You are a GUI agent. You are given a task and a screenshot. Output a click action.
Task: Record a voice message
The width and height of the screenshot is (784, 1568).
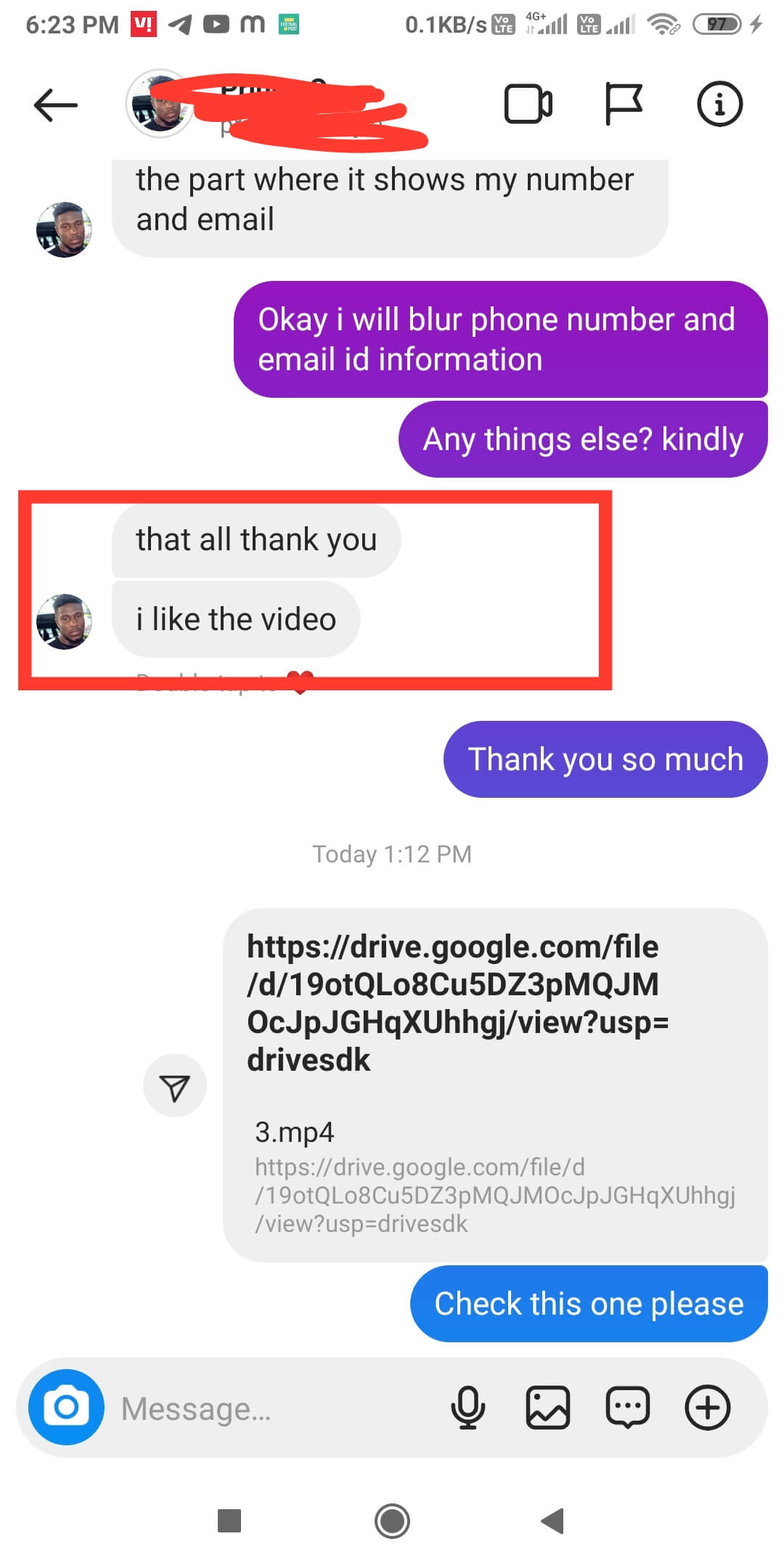coord(468,1408)
